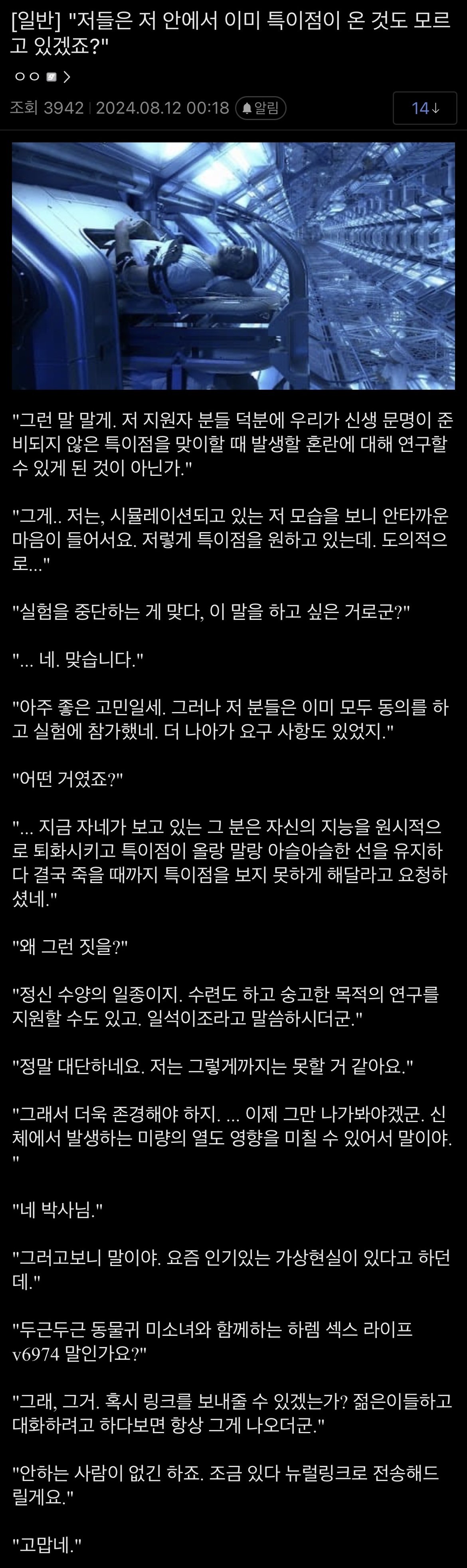The width and height of the screenshot is (467, 1568).
Task: Tap the 알림 bell button
Action: click(261, 108)
